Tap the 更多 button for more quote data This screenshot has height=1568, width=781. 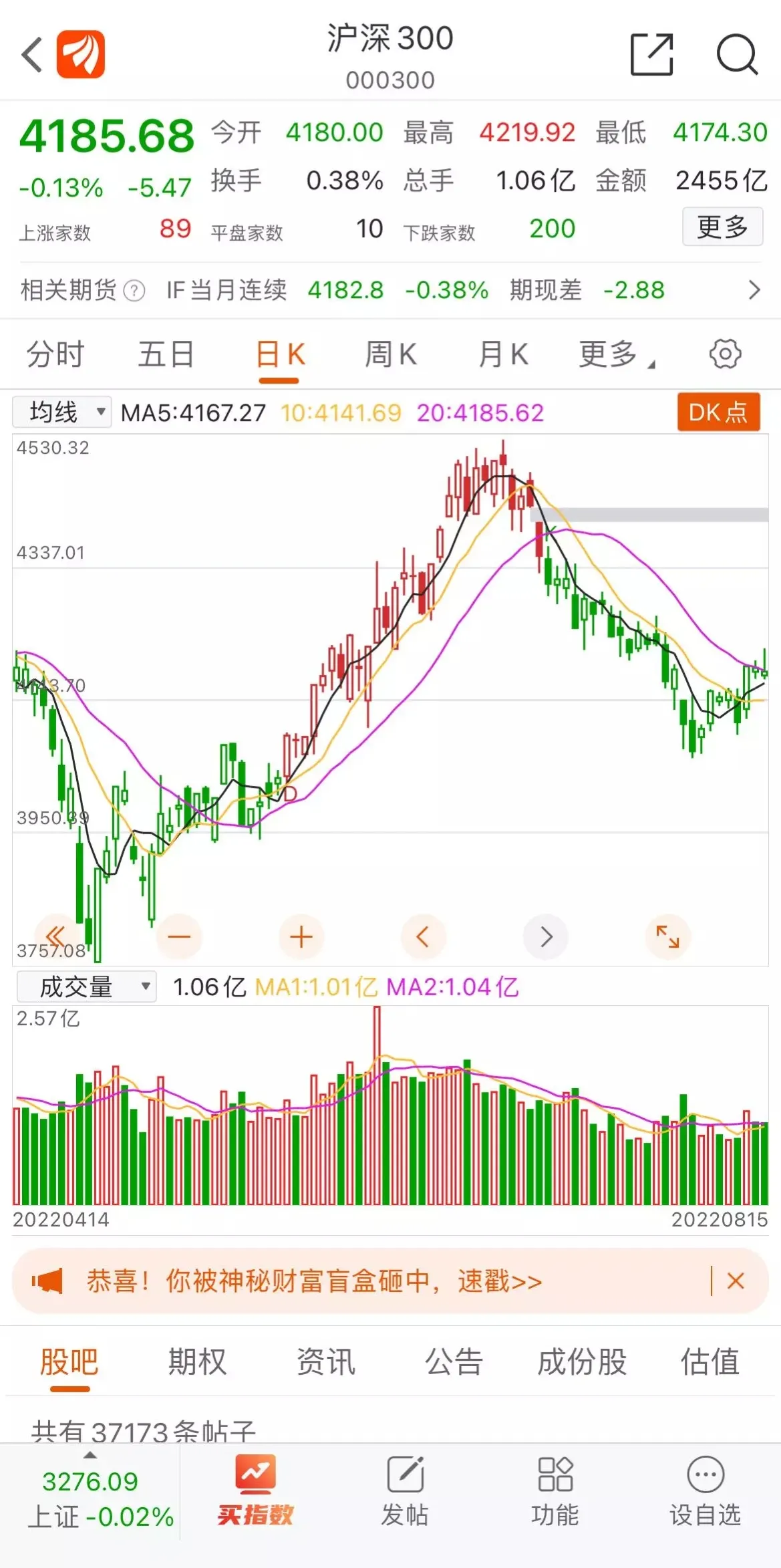click(x=722, y=227)
